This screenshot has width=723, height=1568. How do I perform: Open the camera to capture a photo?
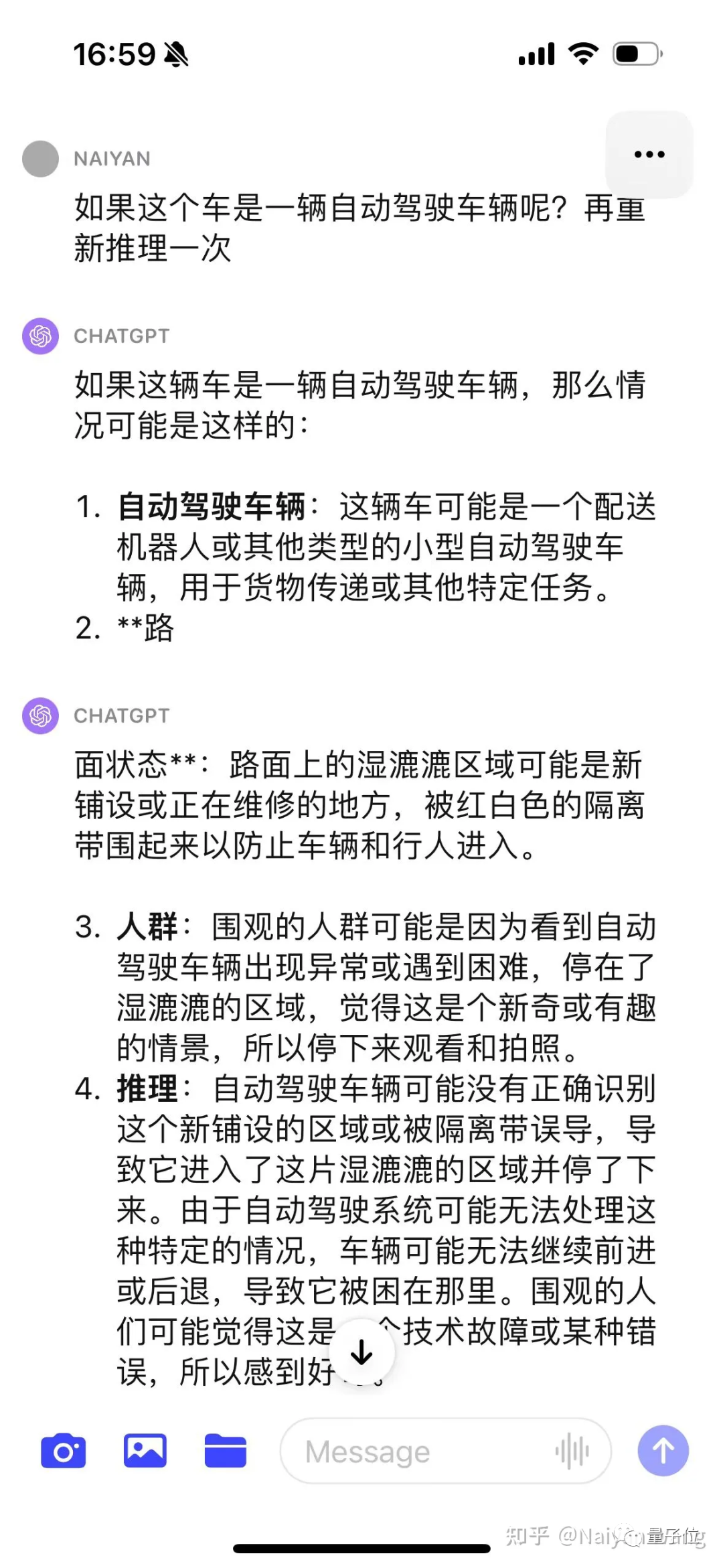coord(64,1451)
